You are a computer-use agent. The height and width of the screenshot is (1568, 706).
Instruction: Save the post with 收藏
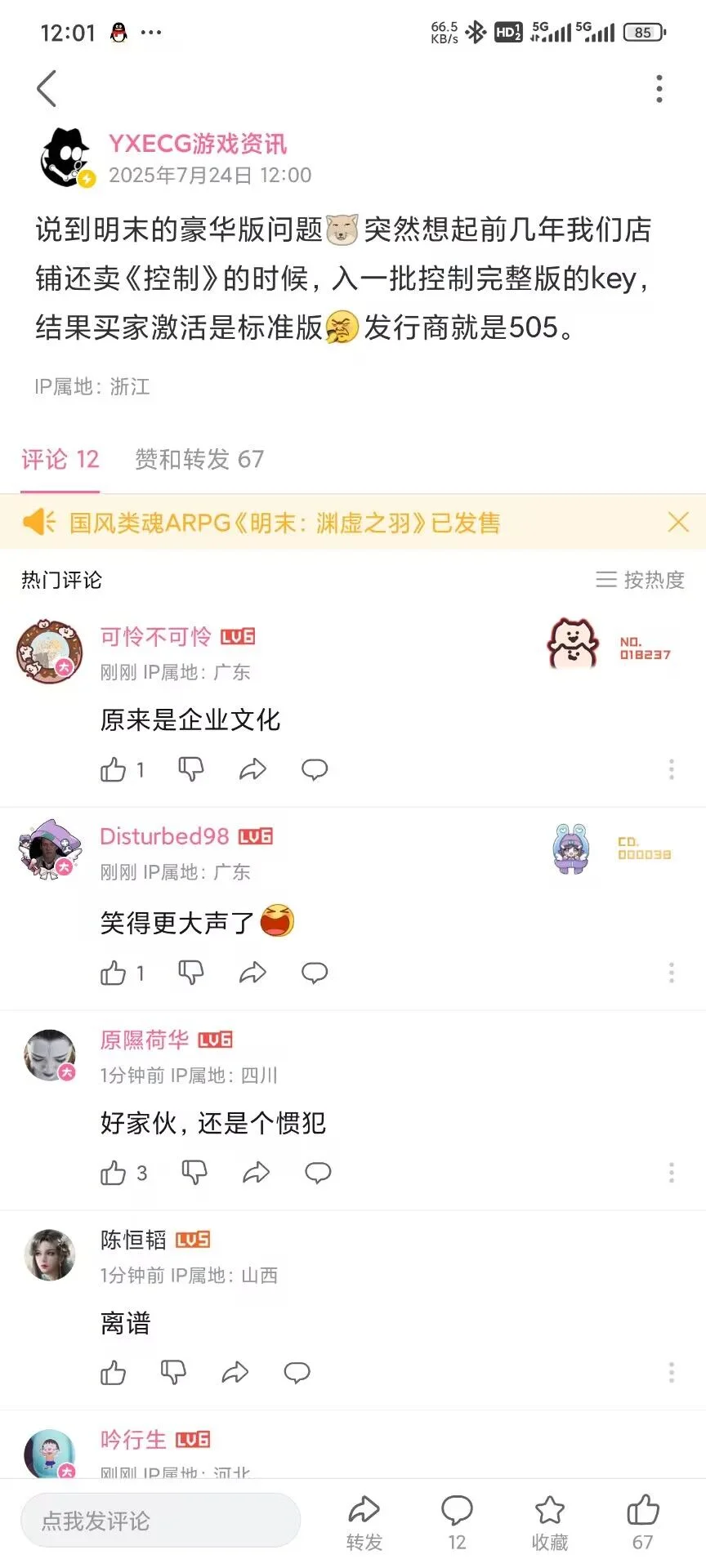549,1522
